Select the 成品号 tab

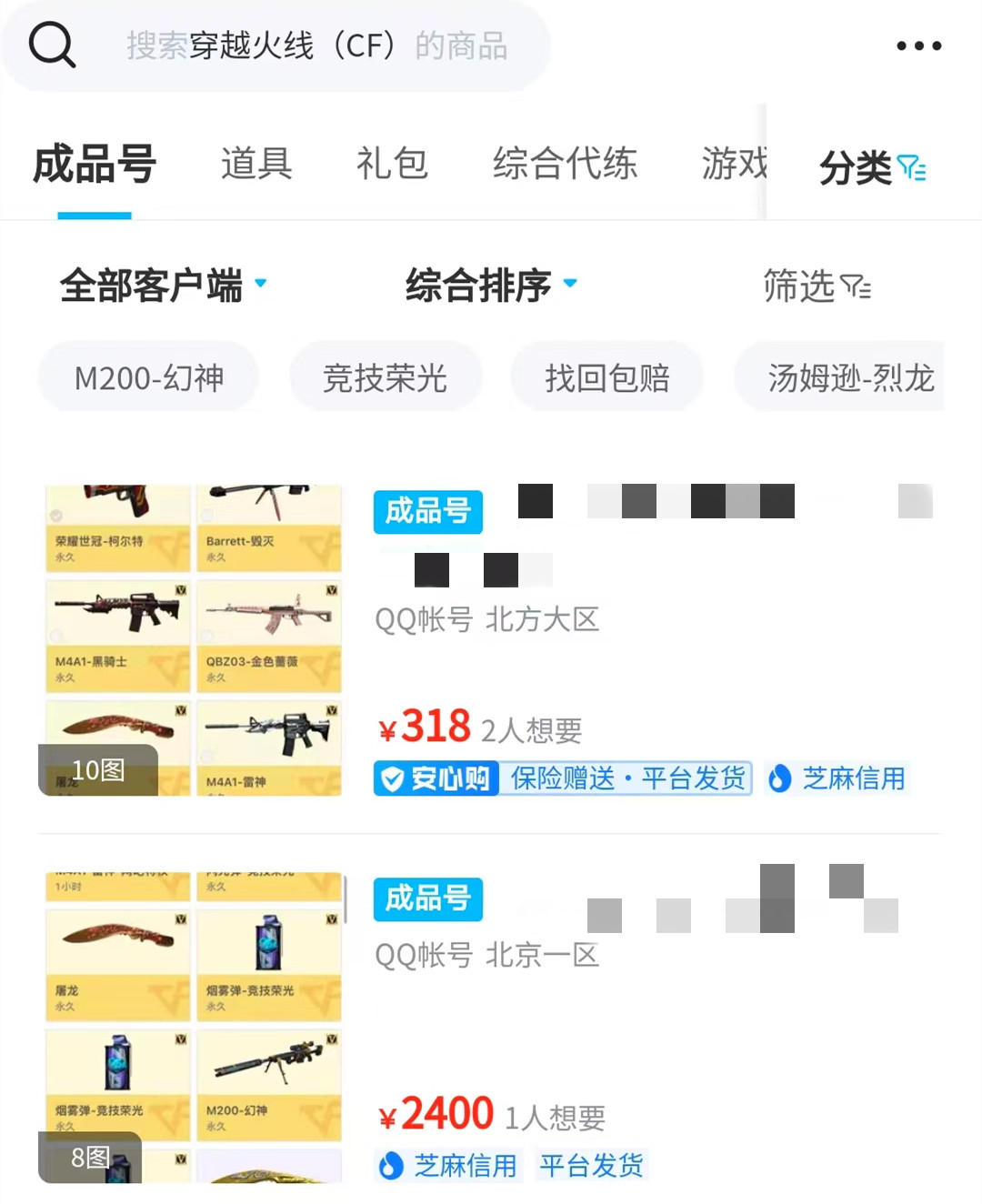pos(95,164)
